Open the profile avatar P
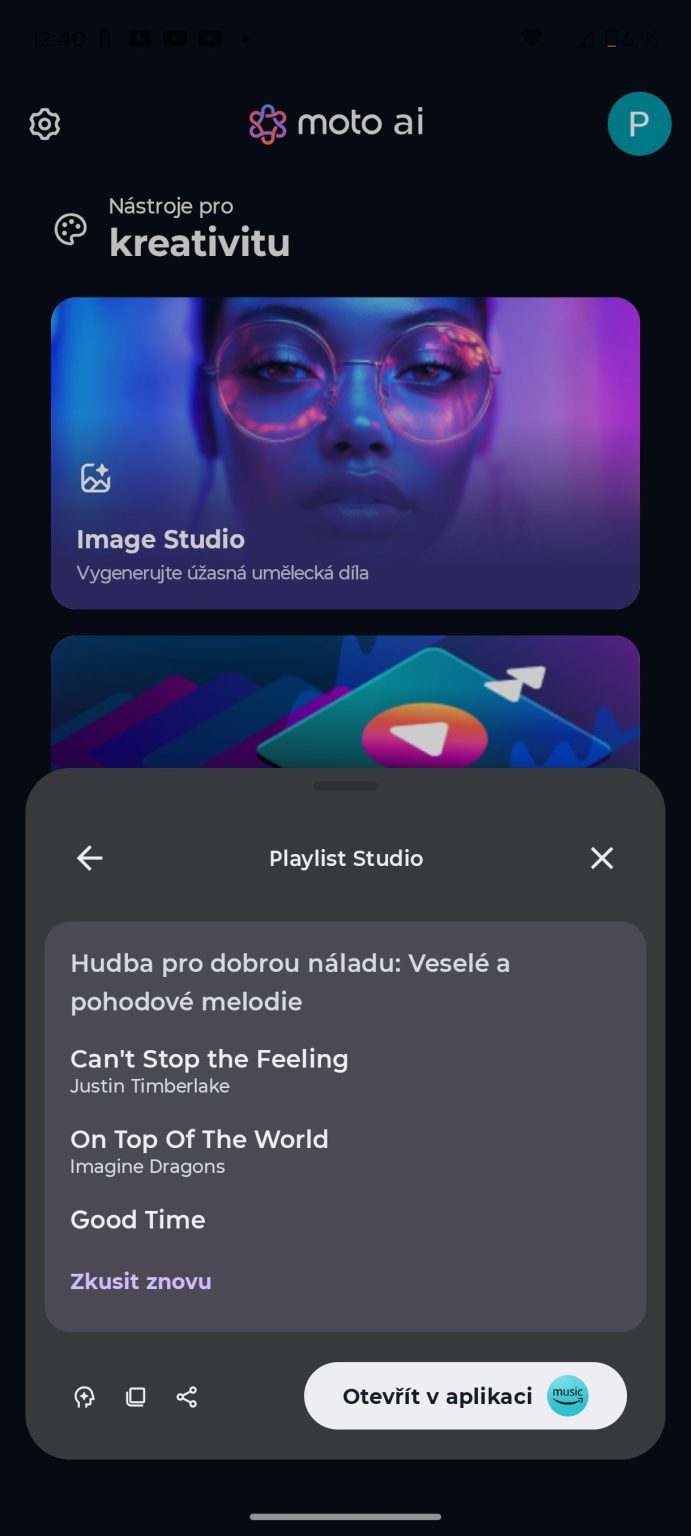The width and height of the screenshot is (691, 1536). click(638, 124)
